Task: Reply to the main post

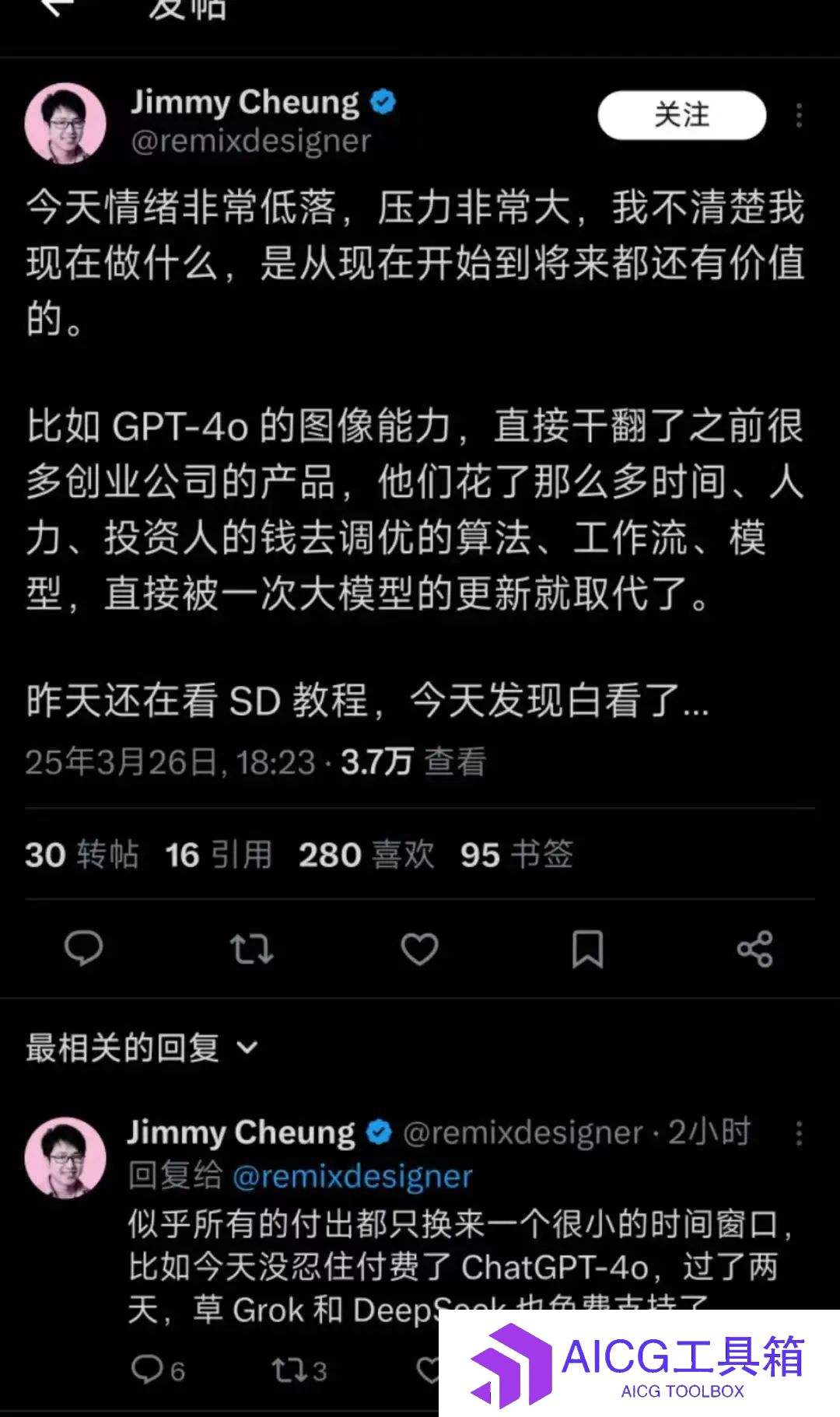Action: coord(83,948)
